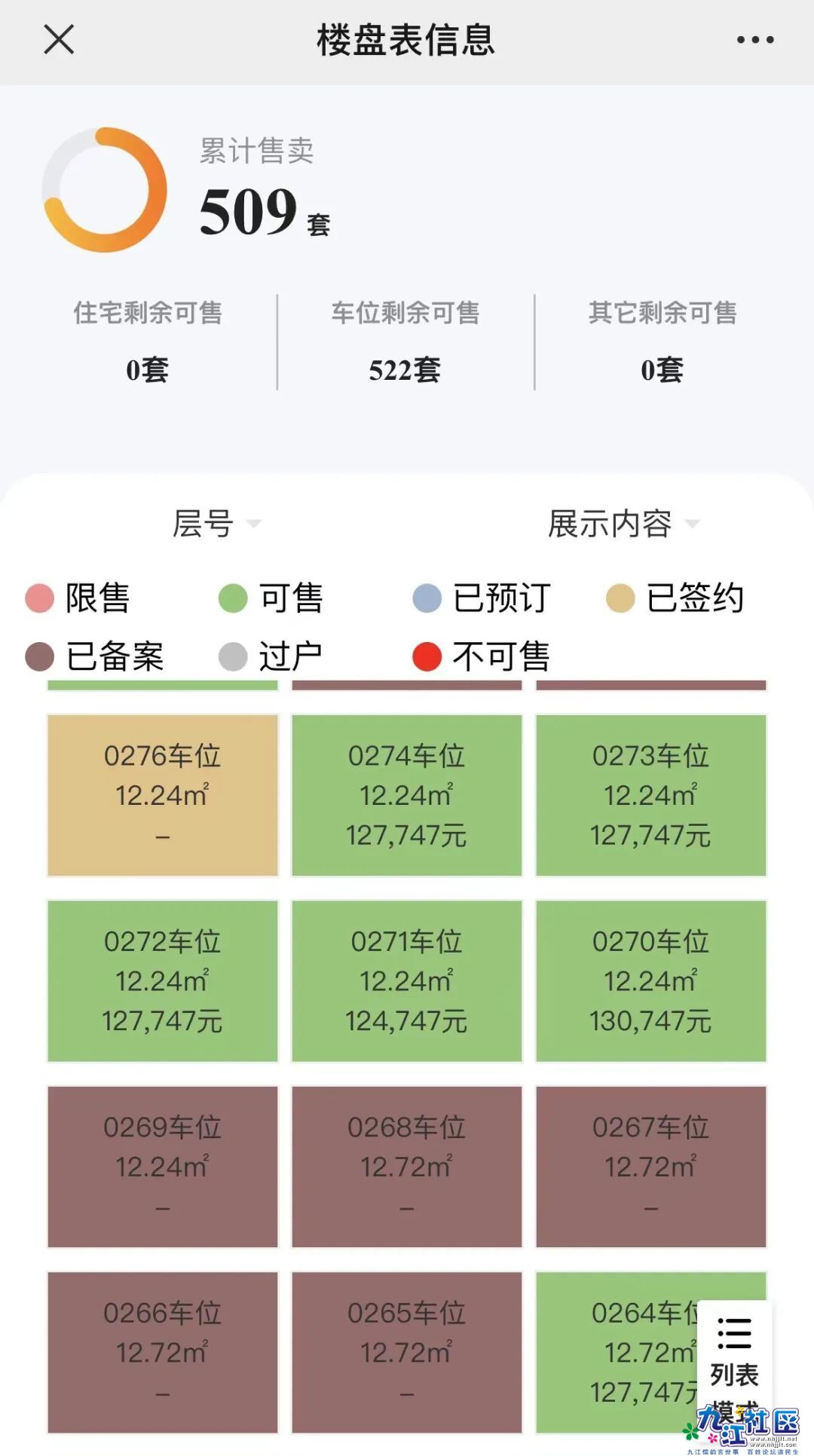Tap the 0266车位 tile
Screen dimensions: 814x1456
[x=163, y=1352]
